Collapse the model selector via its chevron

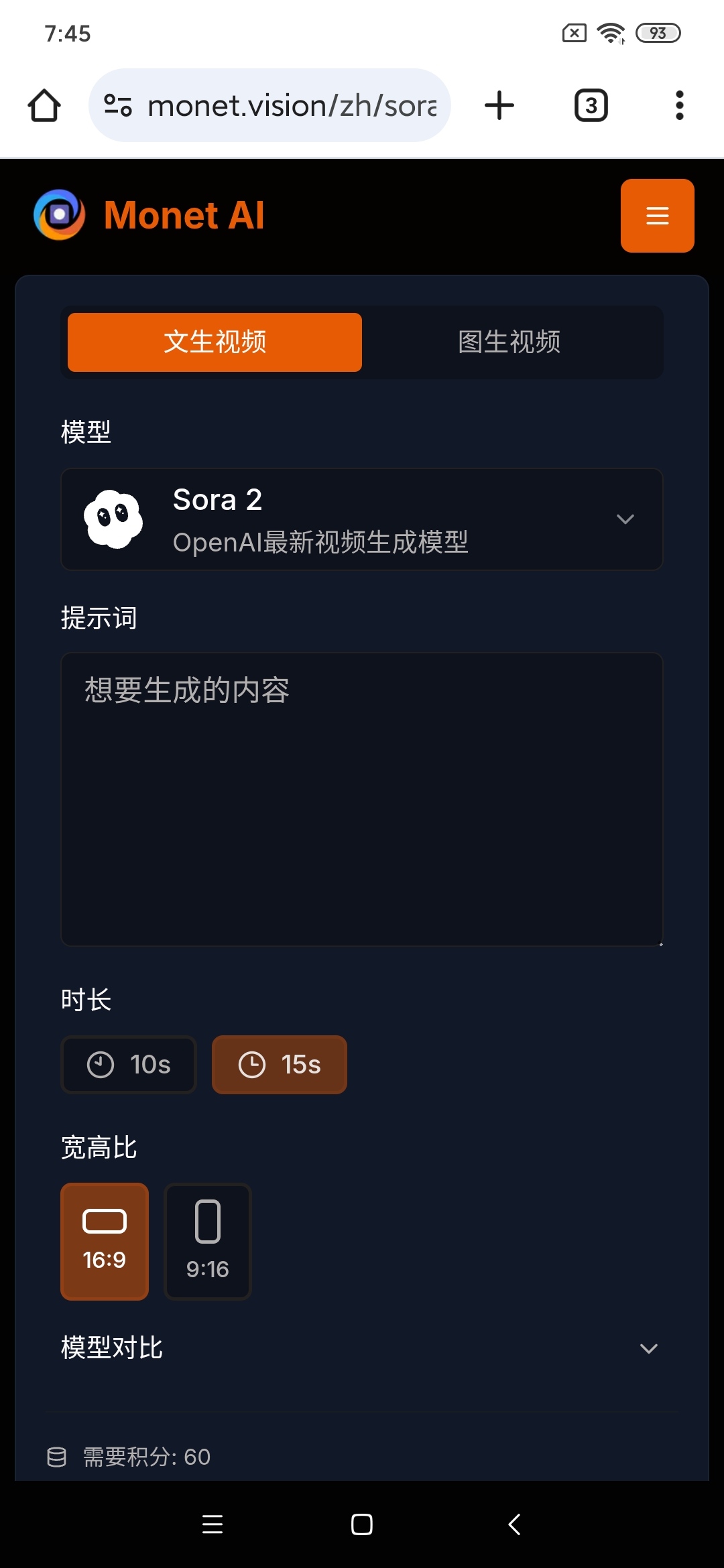(x=625, y=518)
